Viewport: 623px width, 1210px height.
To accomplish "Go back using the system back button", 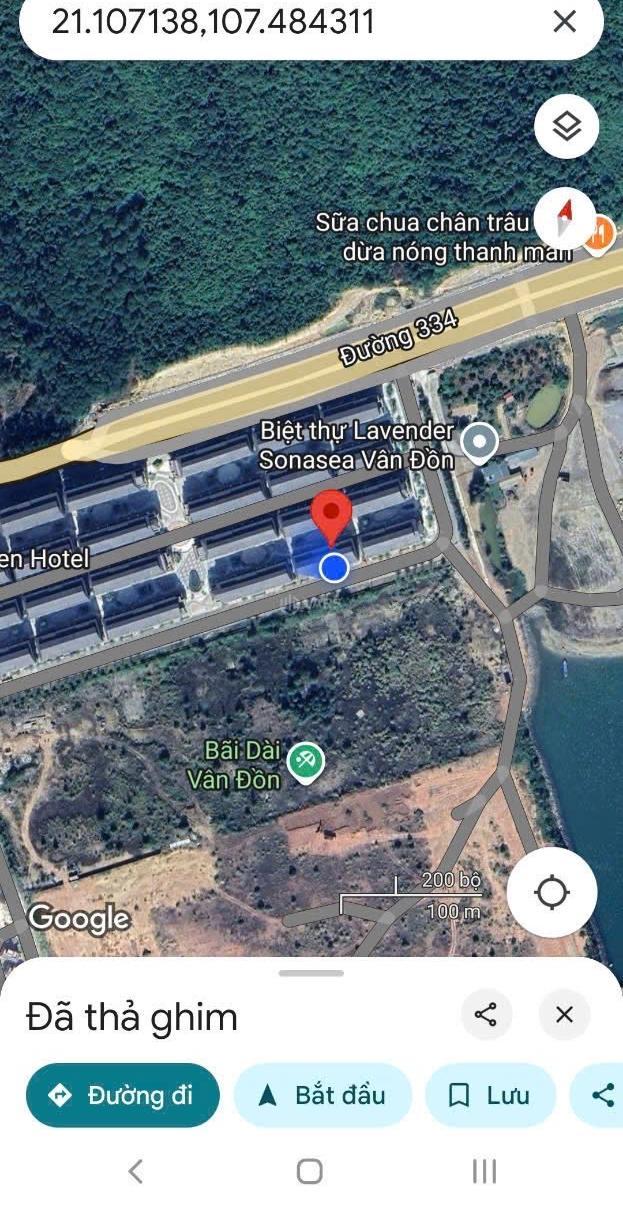I will (136, 1171).
